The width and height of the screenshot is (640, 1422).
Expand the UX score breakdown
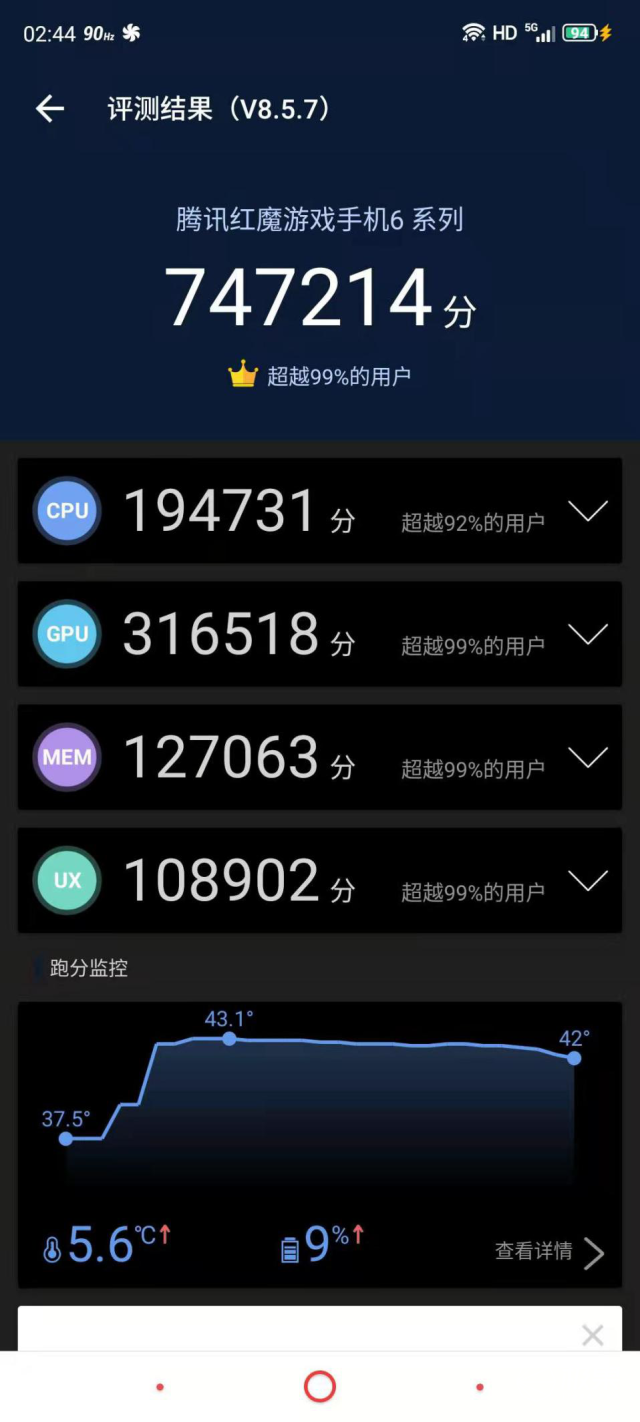pyautogui.click(x=587, y=881)
